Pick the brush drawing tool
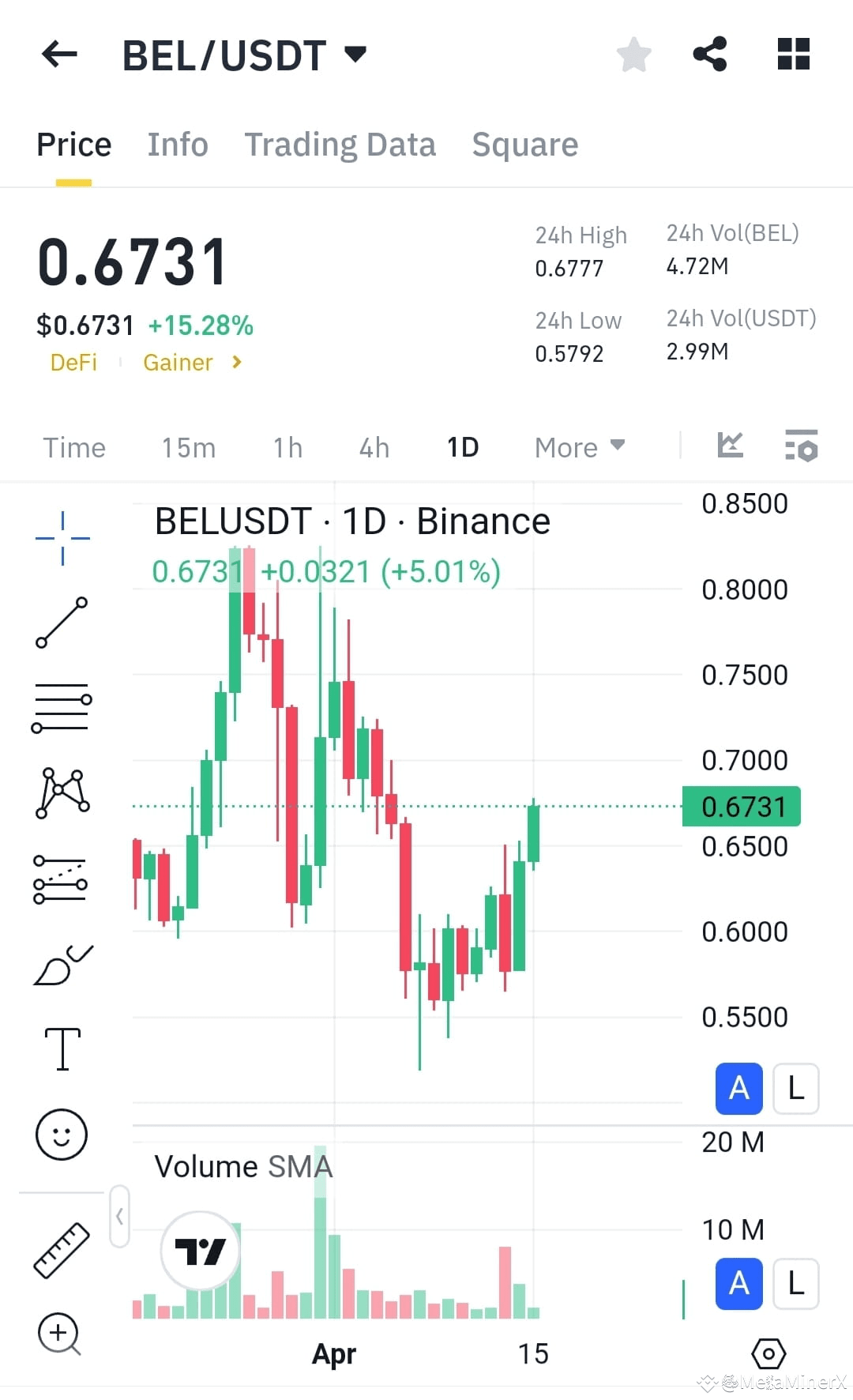 click(x=62, y=965)
